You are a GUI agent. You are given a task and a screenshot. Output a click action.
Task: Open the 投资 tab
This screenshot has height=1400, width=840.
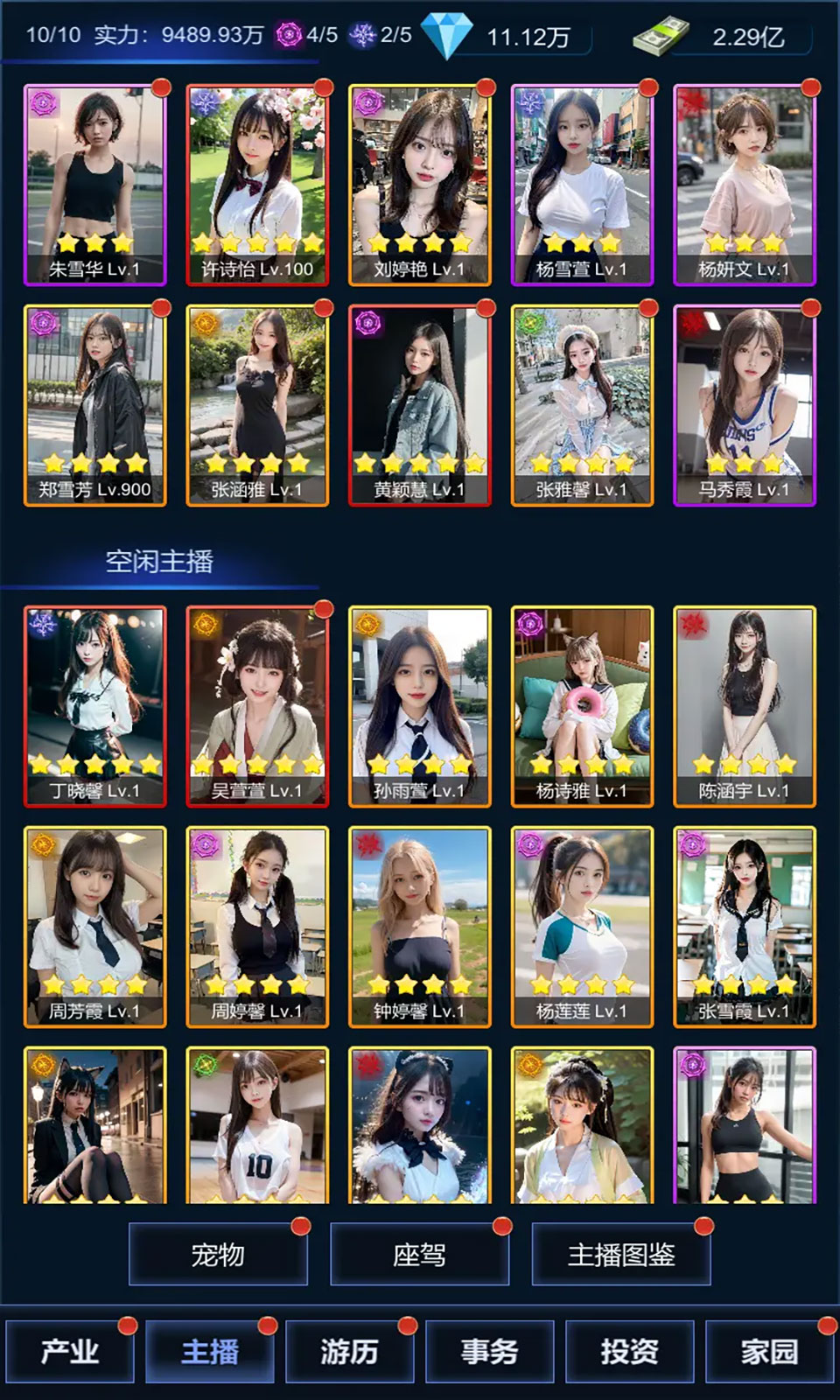629,1351
